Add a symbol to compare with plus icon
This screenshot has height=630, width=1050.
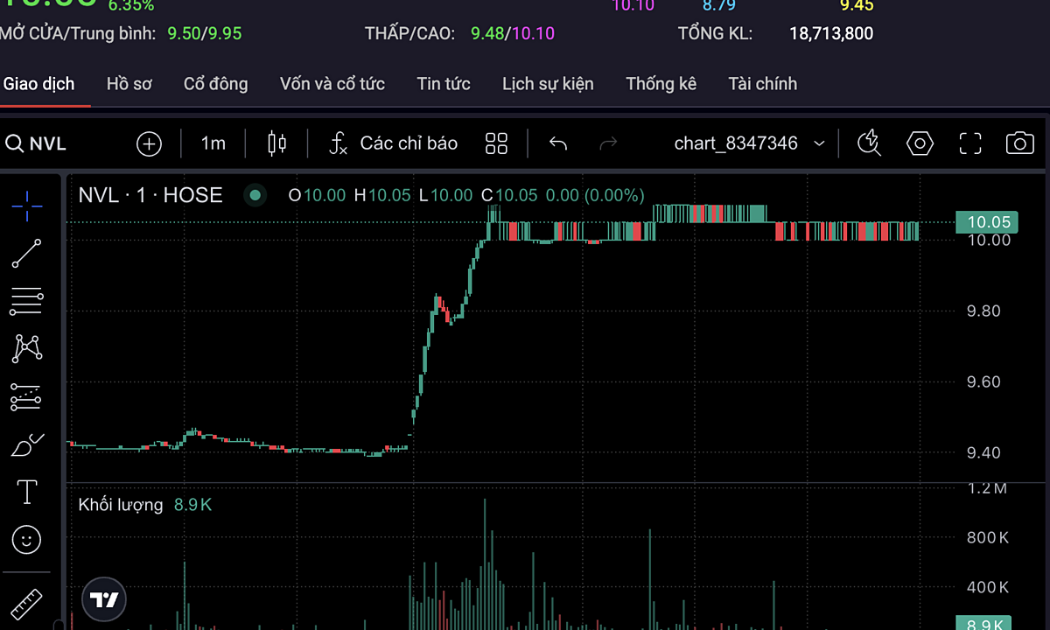pos(149,144)
